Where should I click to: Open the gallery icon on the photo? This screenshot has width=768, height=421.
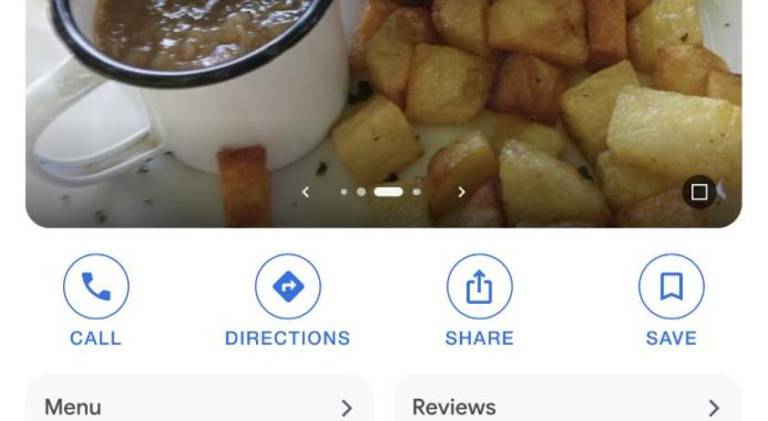pos(700,192)
